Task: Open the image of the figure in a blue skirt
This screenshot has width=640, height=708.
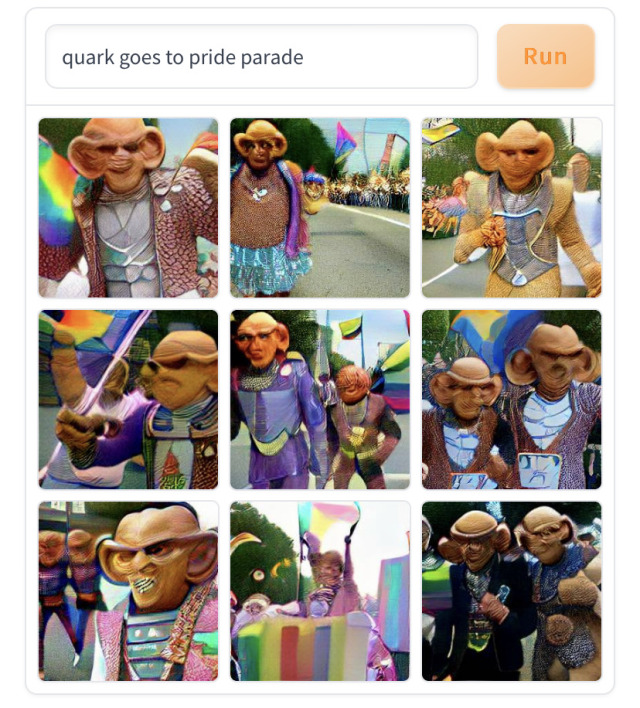Action: [x=320, y=207]
